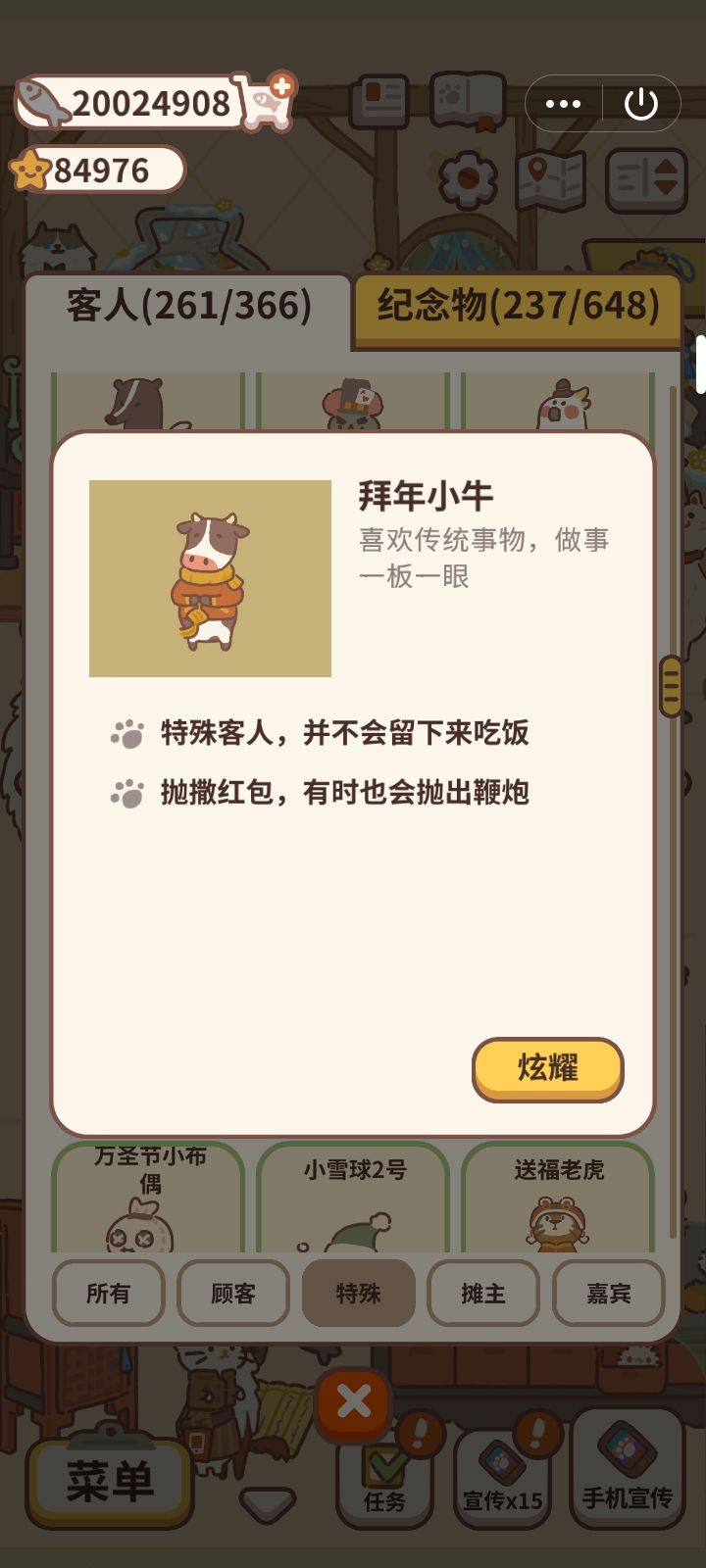The image size is (706, 1568).
Task: Close the dialog with the orange X
Action: pos(354,1404)
